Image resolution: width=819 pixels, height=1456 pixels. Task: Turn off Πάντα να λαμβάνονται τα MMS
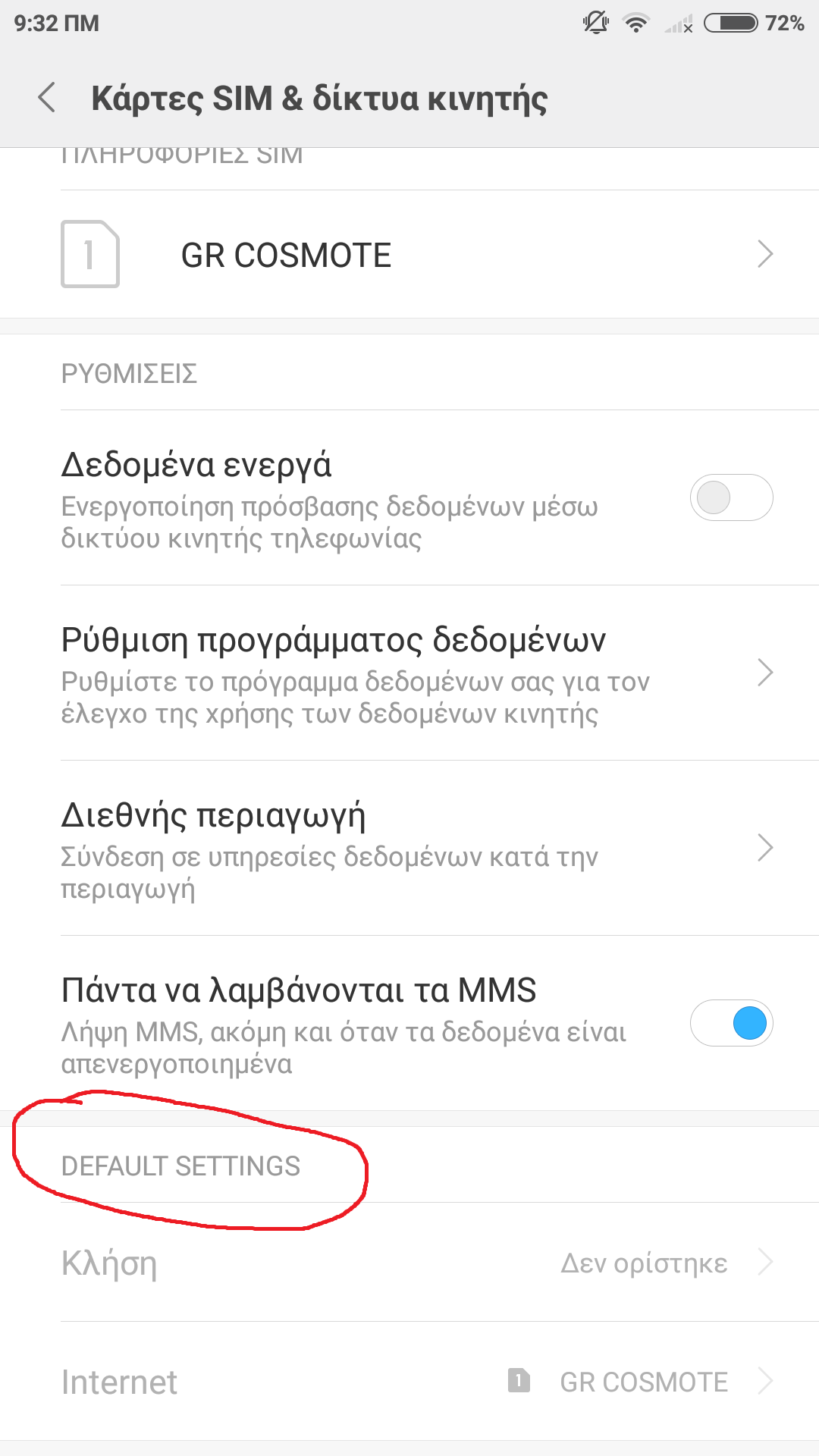[x=730, y=1023]
